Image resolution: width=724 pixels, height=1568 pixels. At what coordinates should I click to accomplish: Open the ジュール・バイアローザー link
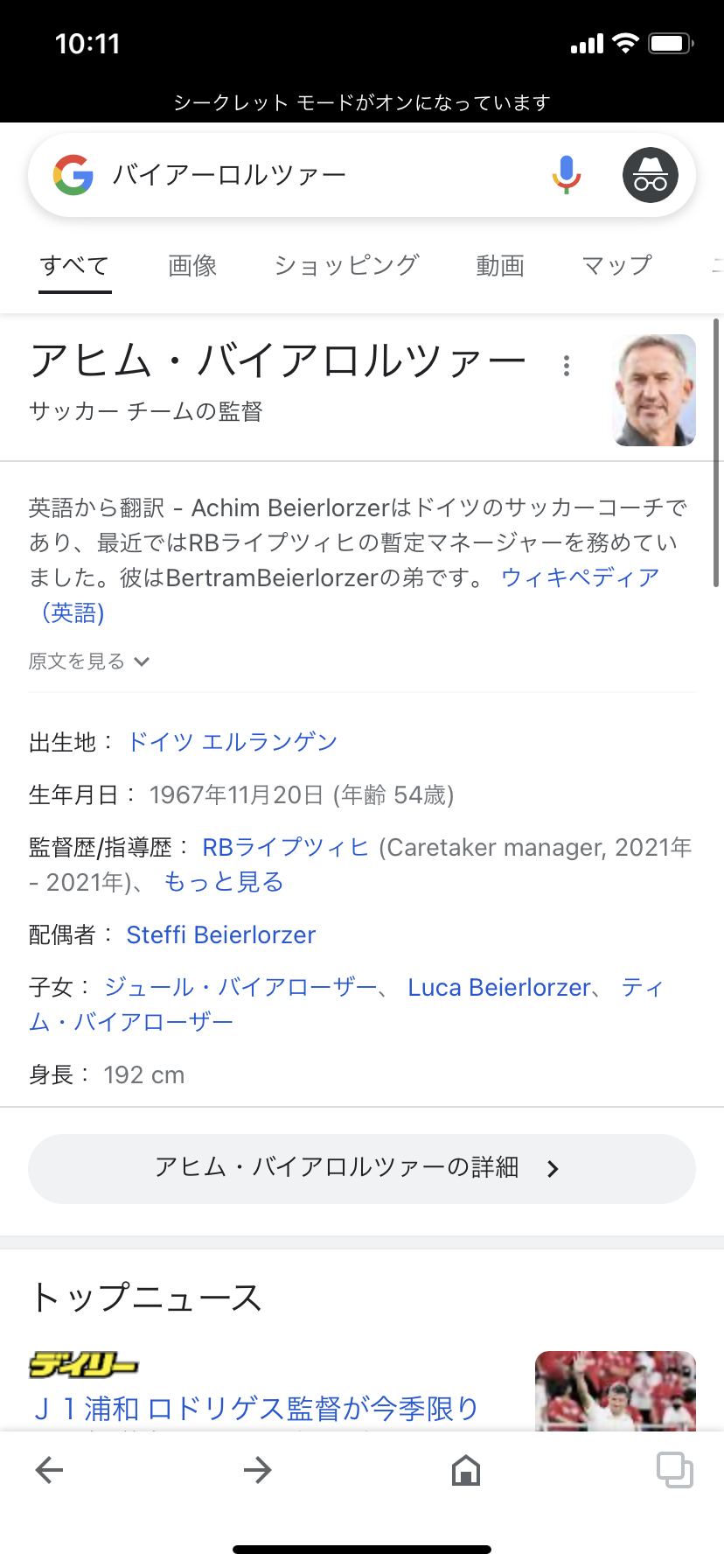click(240, 987)
